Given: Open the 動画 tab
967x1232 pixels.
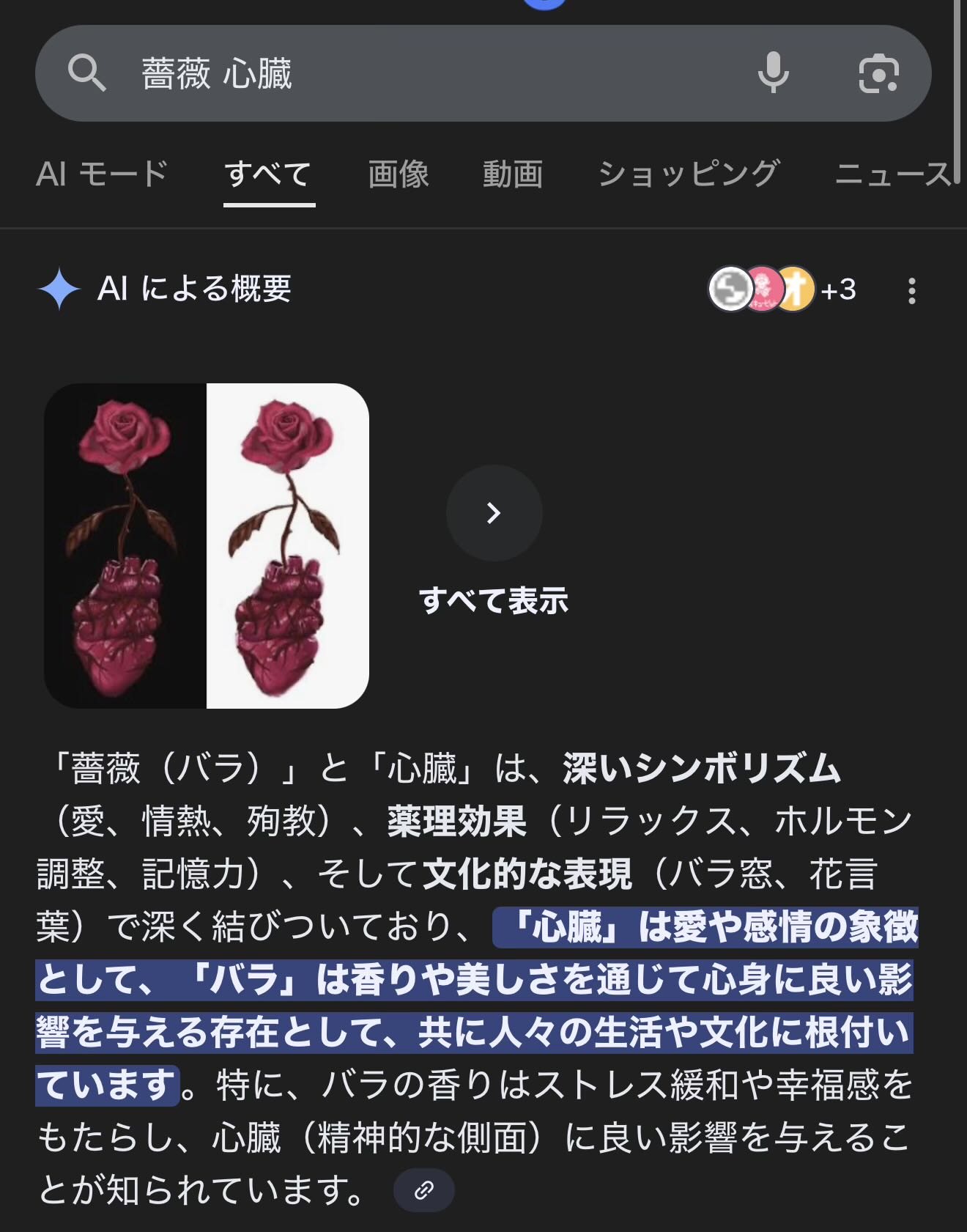Looking at the screenshot, I should pyautogui.click(x=513, y=174).
